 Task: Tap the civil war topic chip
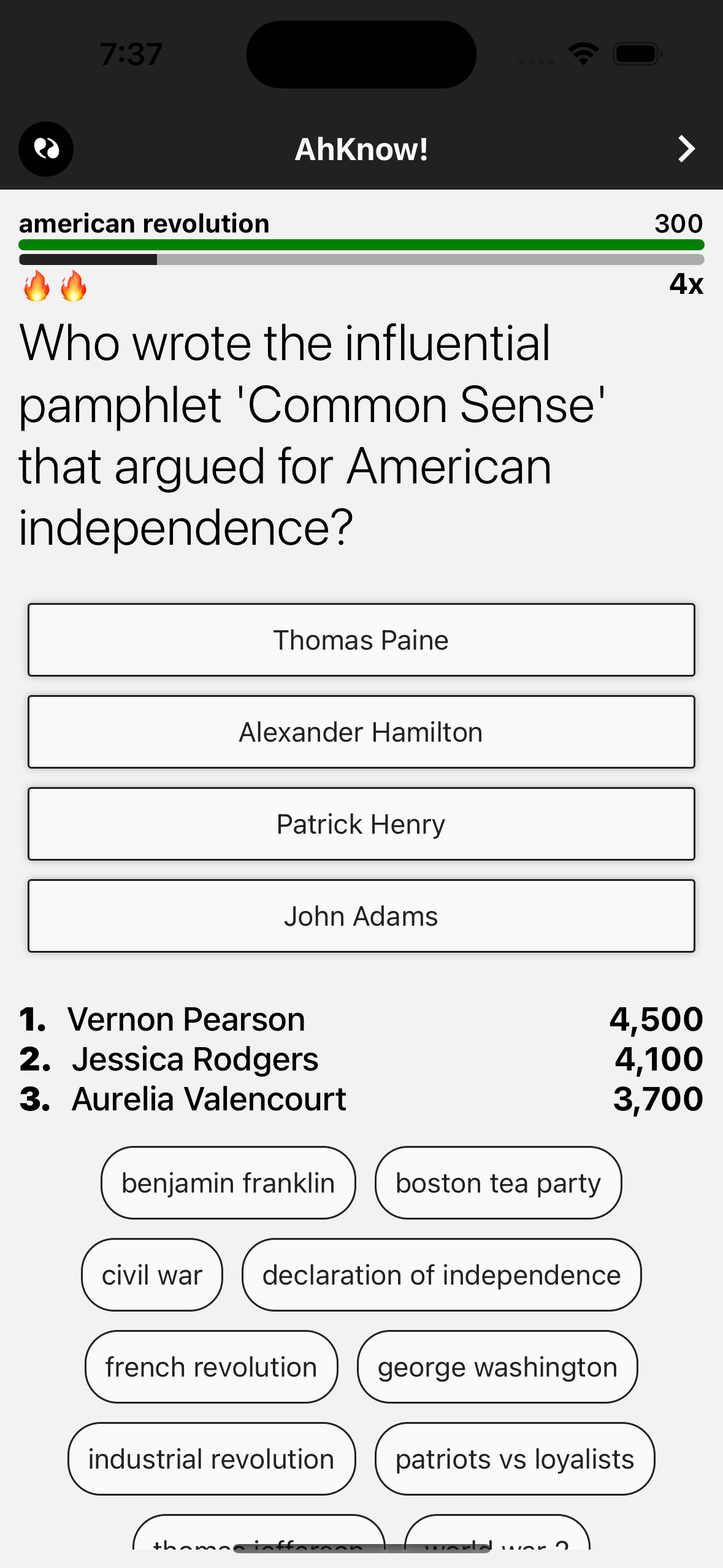tap(152, 1275)
